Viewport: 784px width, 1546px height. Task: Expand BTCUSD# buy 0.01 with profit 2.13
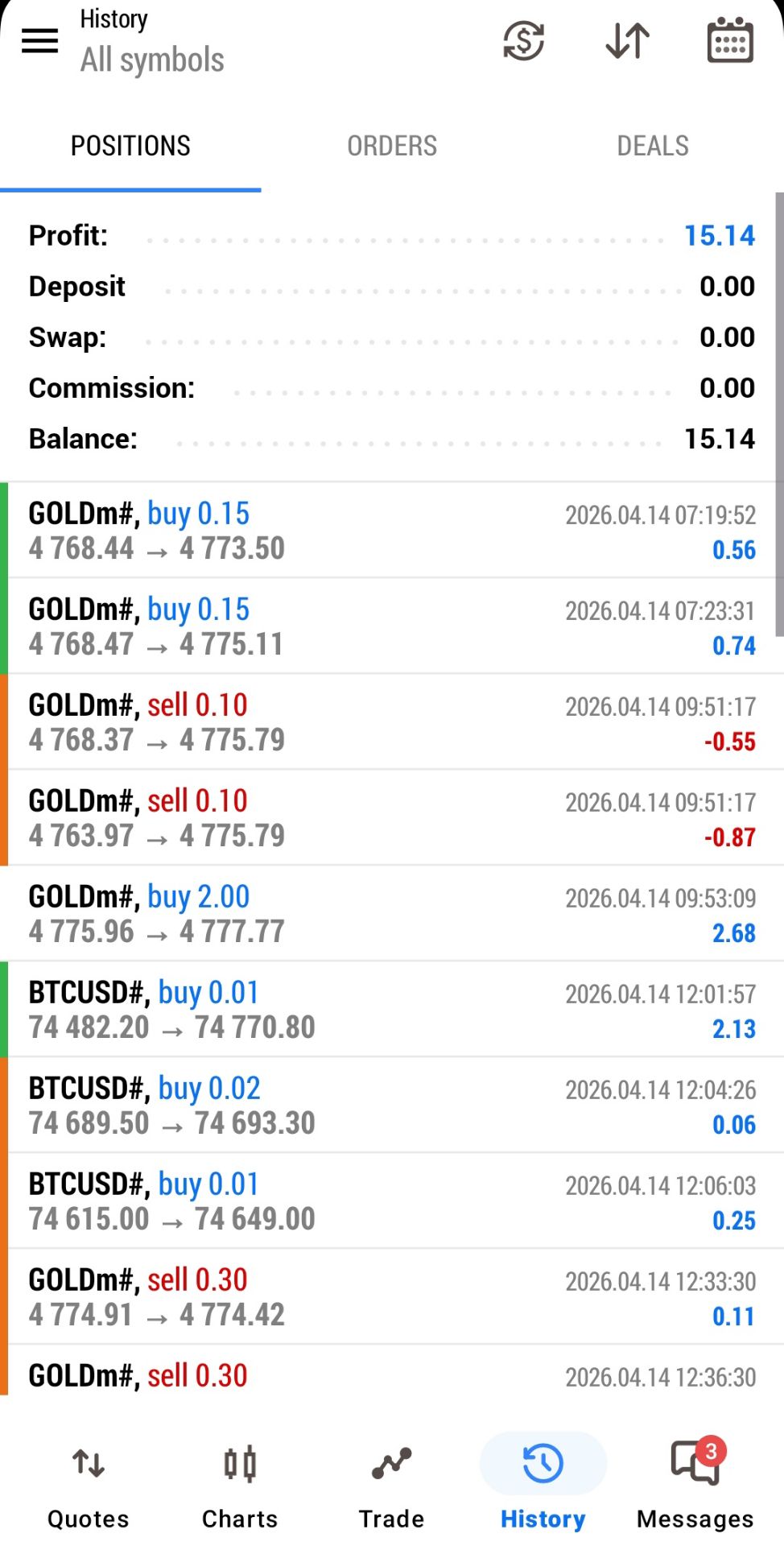pyautogui.click(x=392, y=1010)
